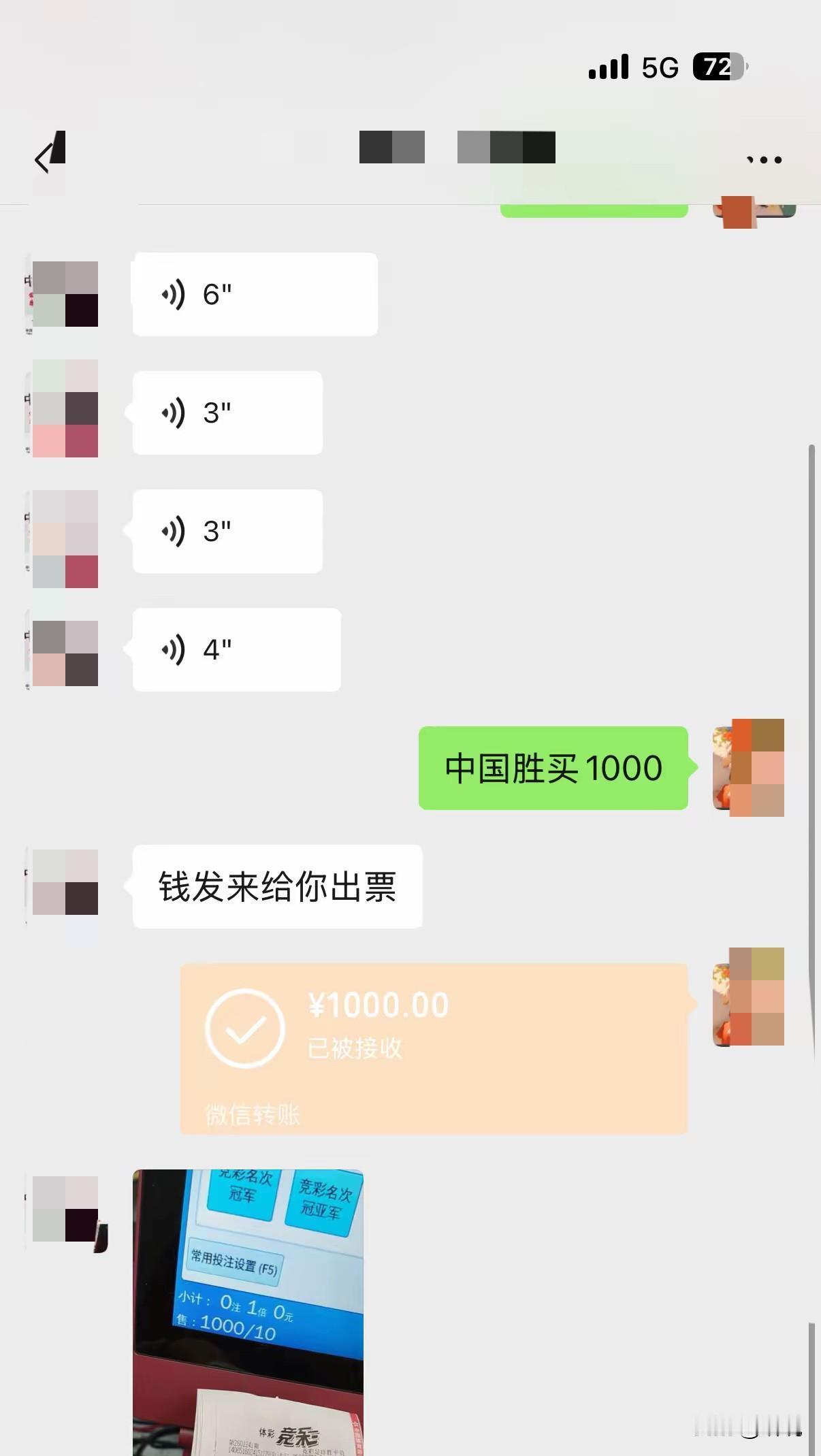Play the first 3" voice message

[227, 412]
